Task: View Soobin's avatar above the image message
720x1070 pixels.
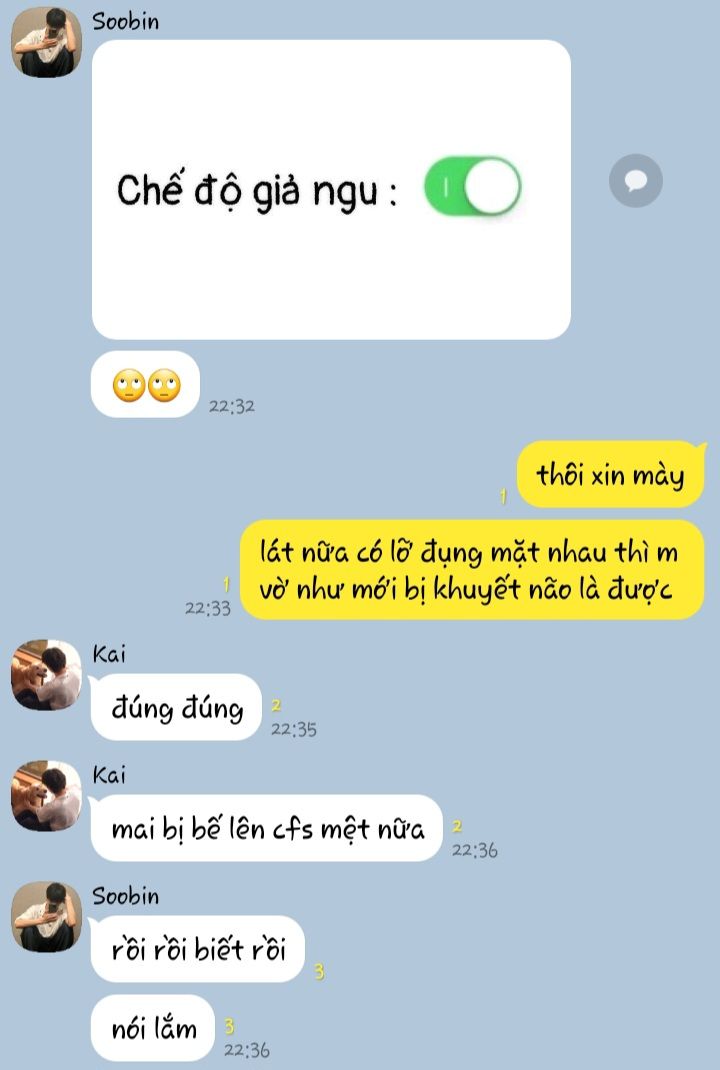Action: tap(46, 42)
